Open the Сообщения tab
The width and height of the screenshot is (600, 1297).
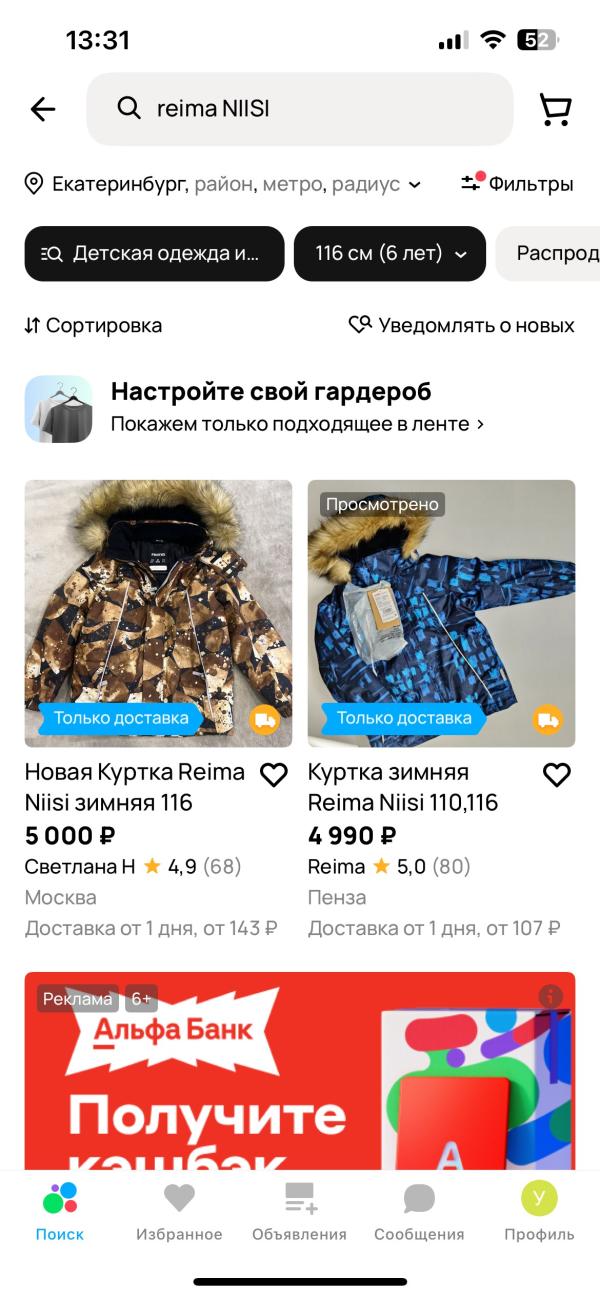[419, 1212]
